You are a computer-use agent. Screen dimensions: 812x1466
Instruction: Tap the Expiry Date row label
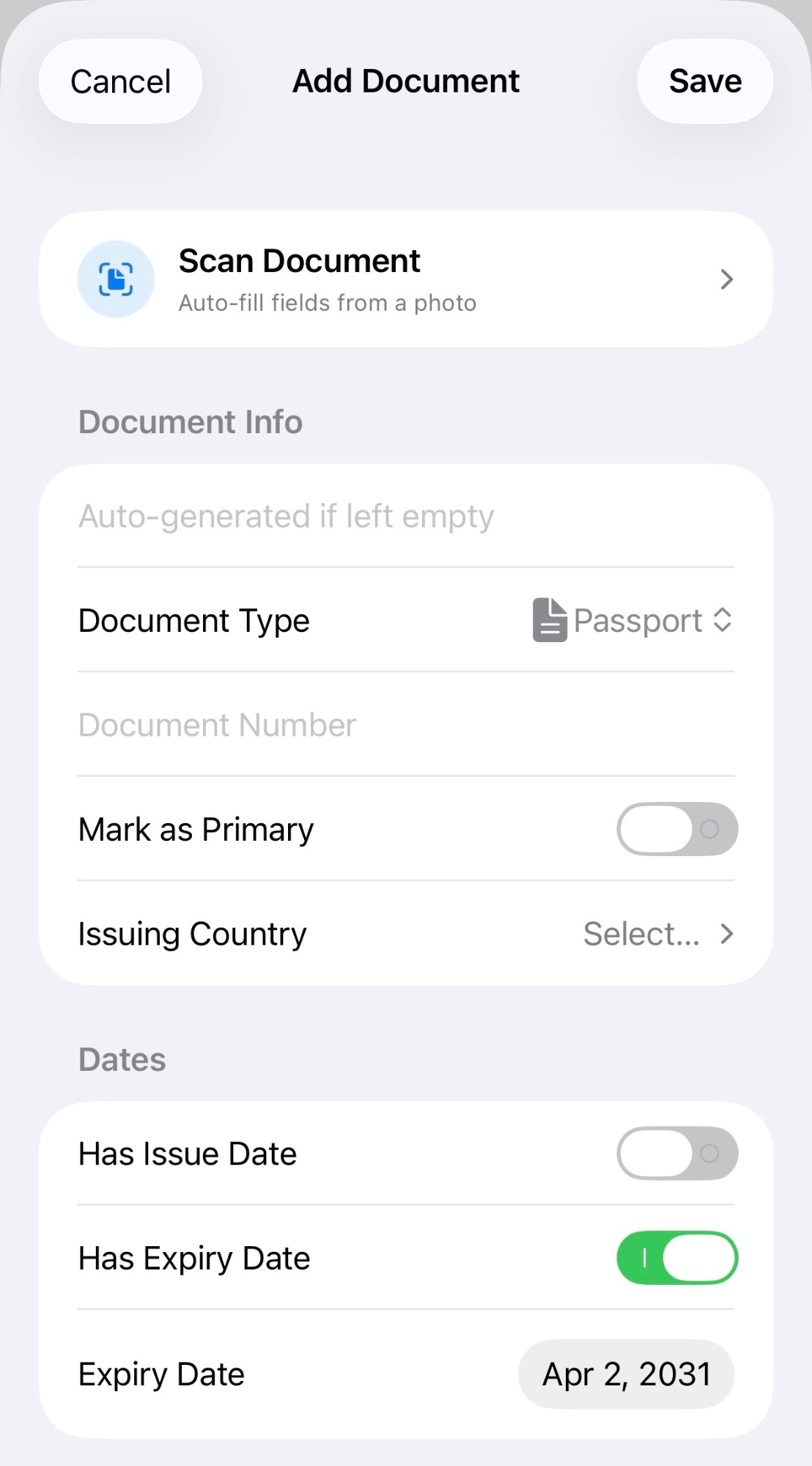click(x=161, y=1374)
